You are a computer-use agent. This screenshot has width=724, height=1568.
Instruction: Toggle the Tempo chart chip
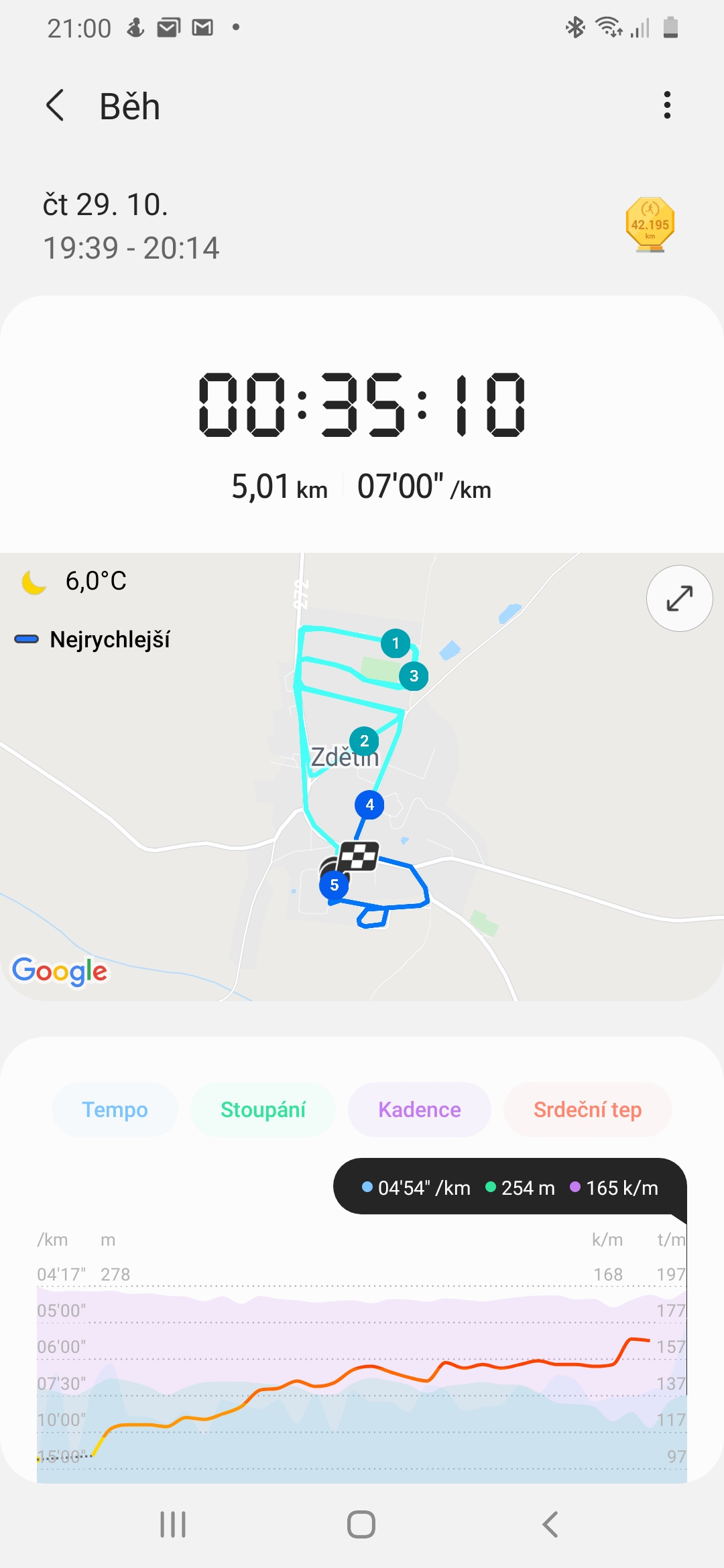[x=115, y=1110]
